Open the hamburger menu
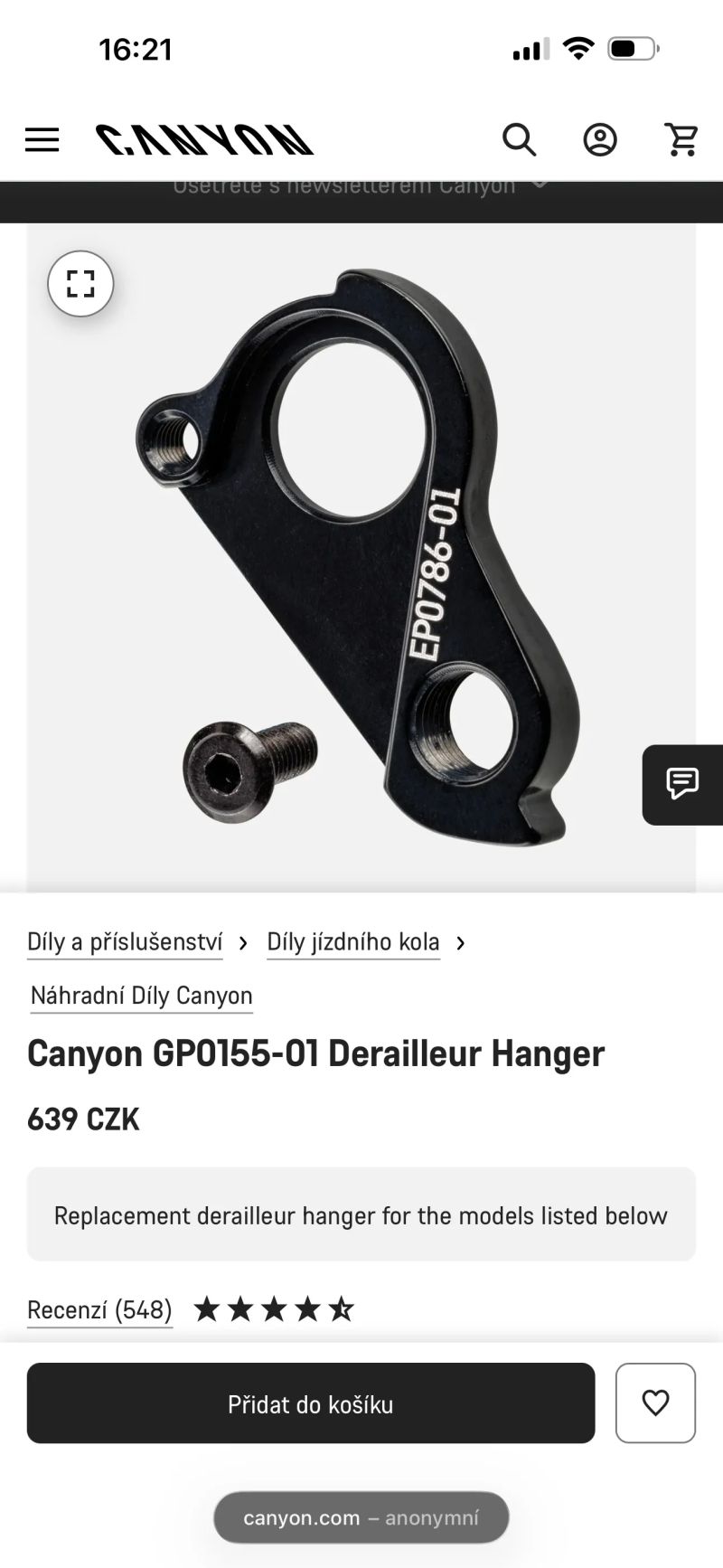This screenshot has height=1568, width=723. (x=42, y=140)
